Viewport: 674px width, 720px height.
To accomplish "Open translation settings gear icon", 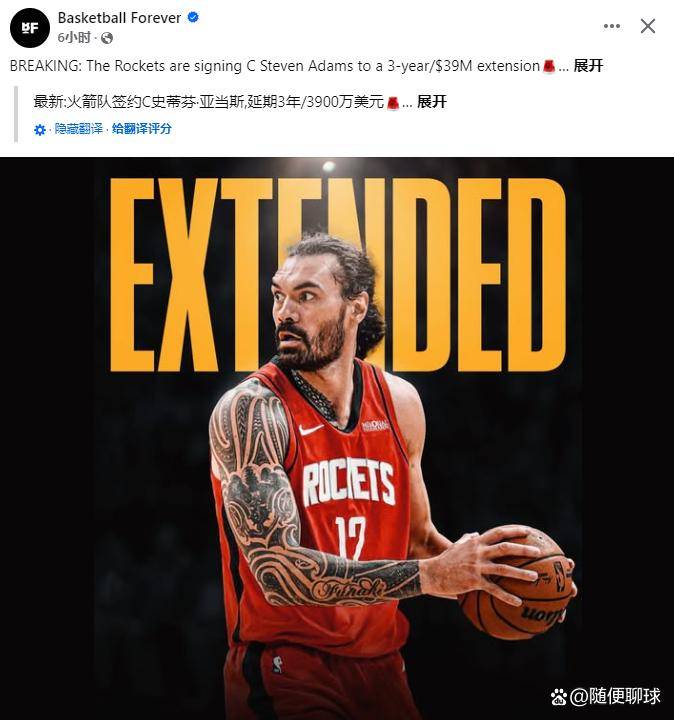I will tap(40, 130).
